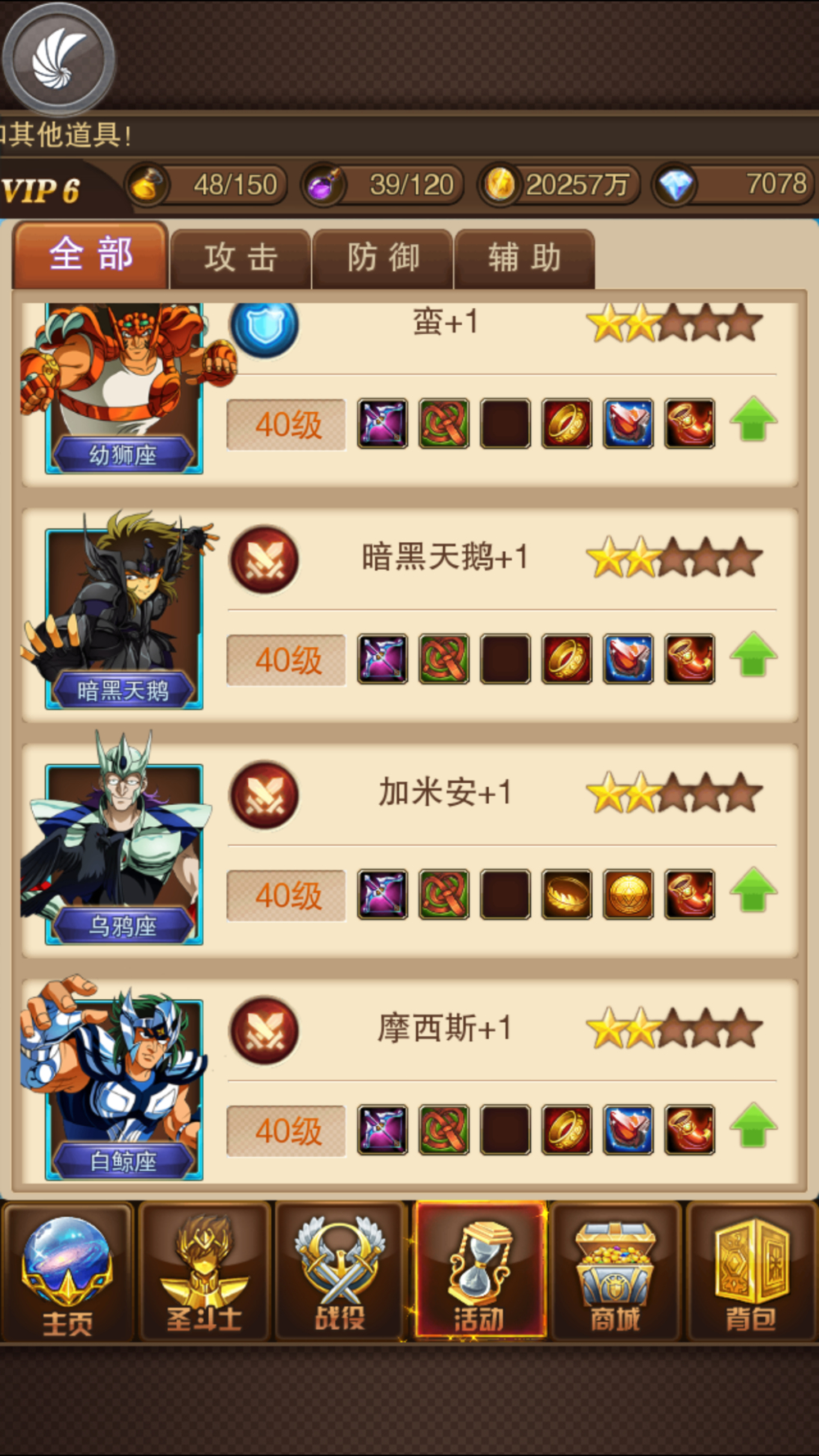Image resolution: width=819 pixels, height=1456 pixels.
Task: Open the 背包 backpack
Action: click(751, 1273)
